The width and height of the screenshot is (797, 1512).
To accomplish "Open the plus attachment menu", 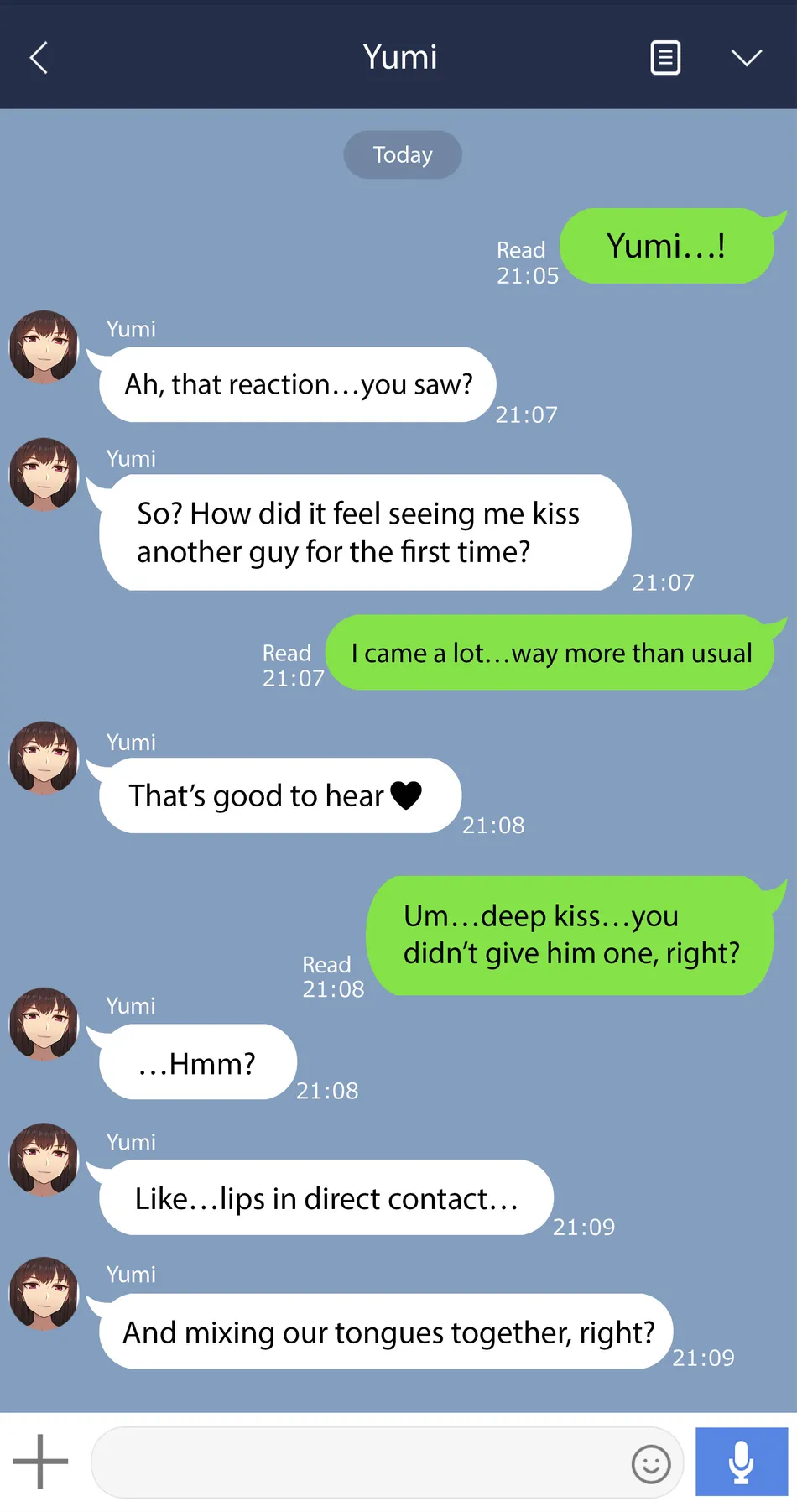I will pyautogui.click(x=40, y=1462).
